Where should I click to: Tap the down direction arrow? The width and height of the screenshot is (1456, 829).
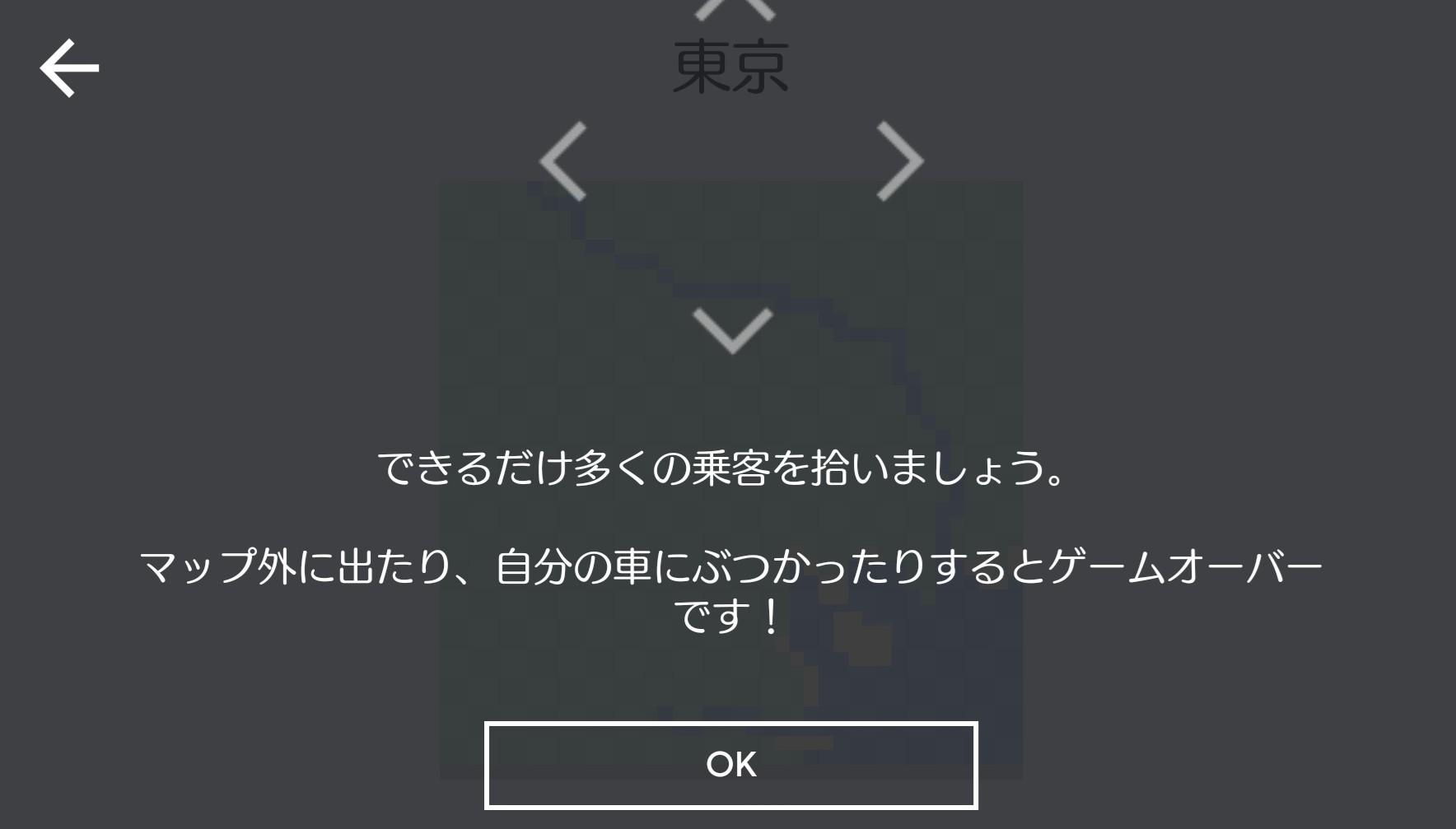tap(733, 331)
